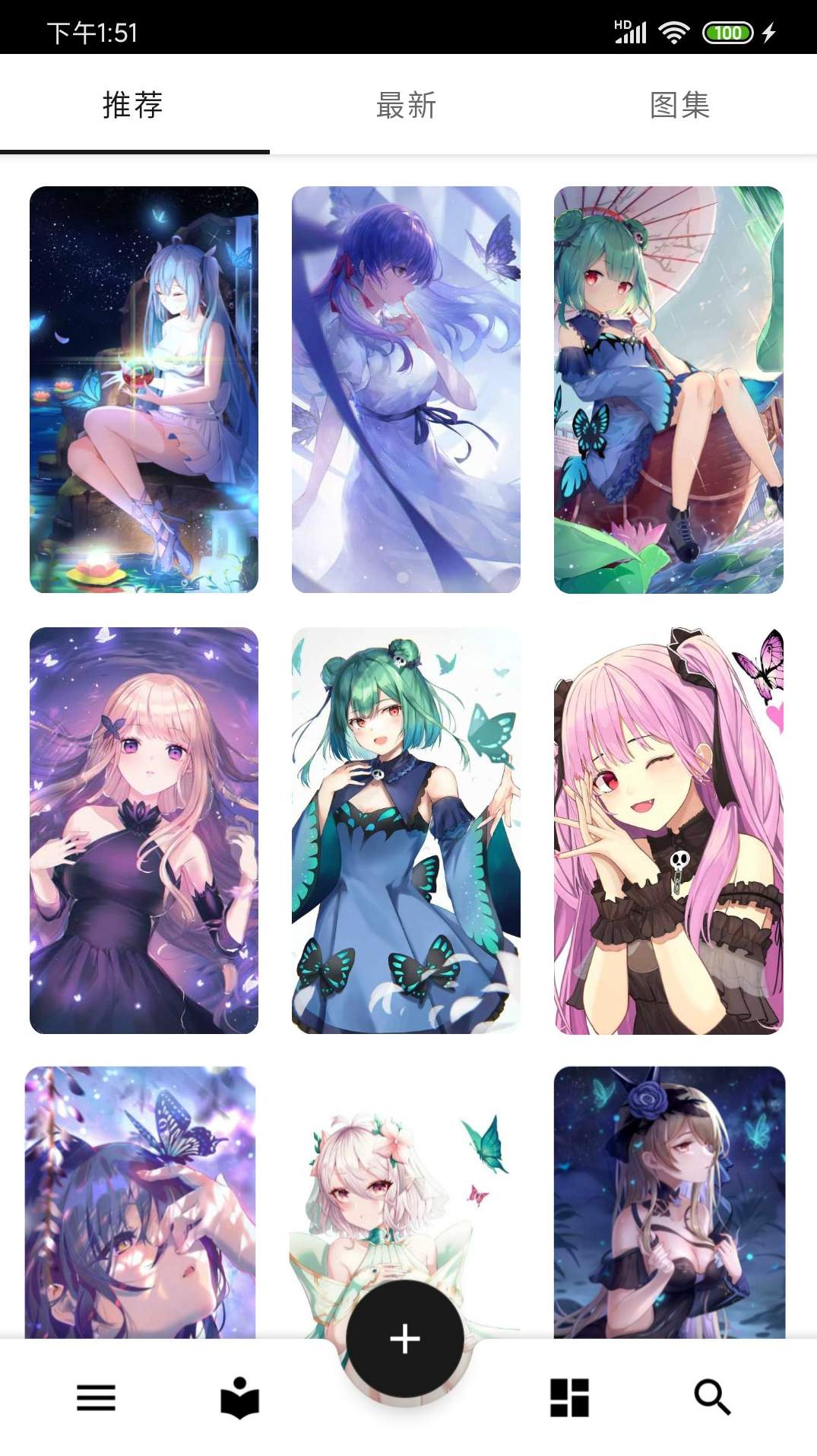This screenshot has width=817, height=1456.
Task: Open the blue-haired girl night lake wallpaper
Action: tap(144, 389)
